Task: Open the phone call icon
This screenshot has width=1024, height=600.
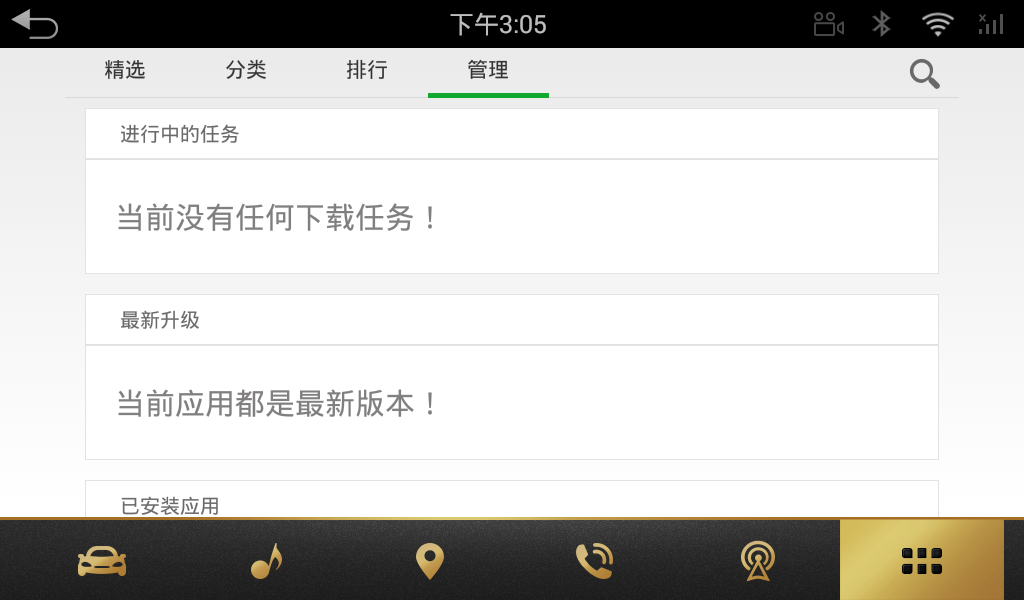Action: pyautogui.click(x=594, y=561)
